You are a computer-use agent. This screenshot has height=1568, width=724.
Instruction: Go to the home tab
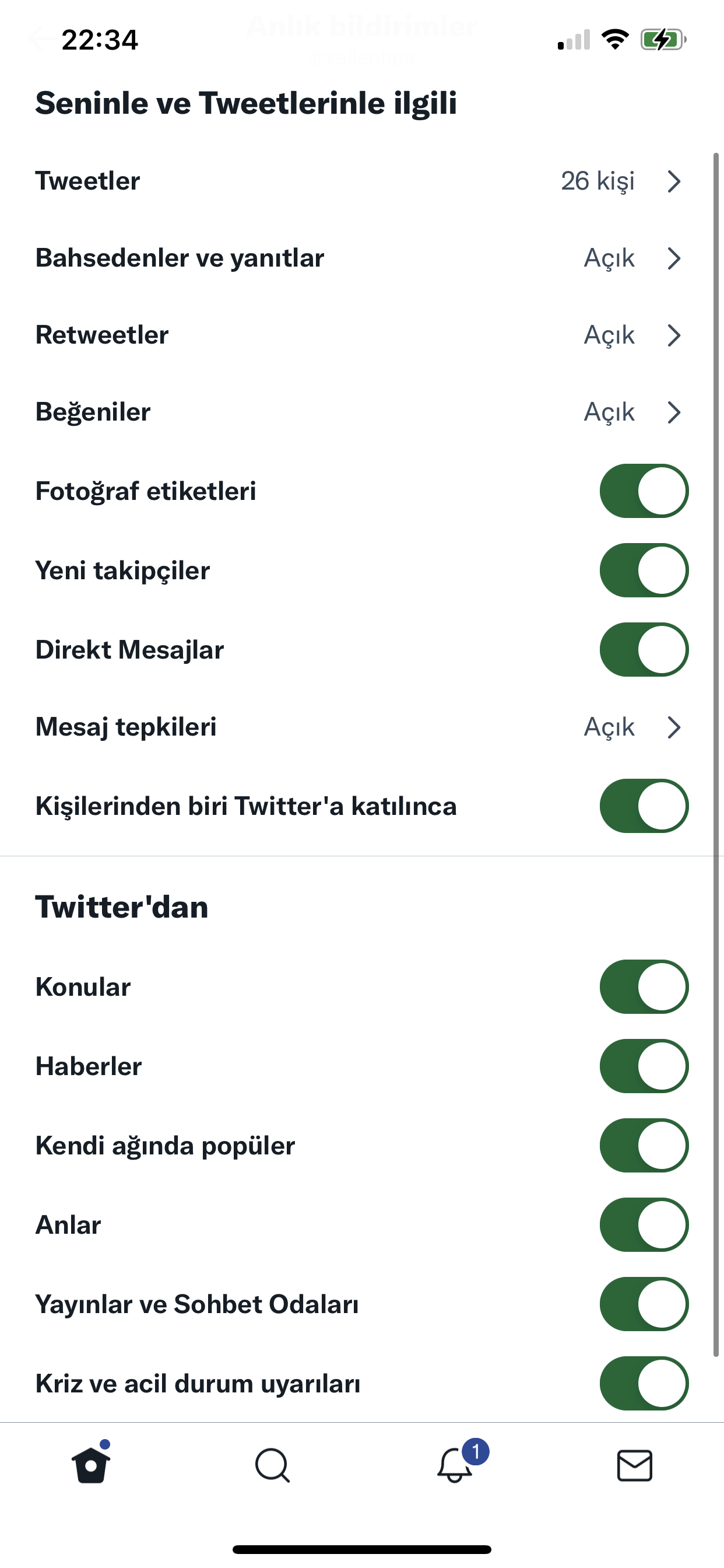pyautogui.click(x=91, y=1464)
